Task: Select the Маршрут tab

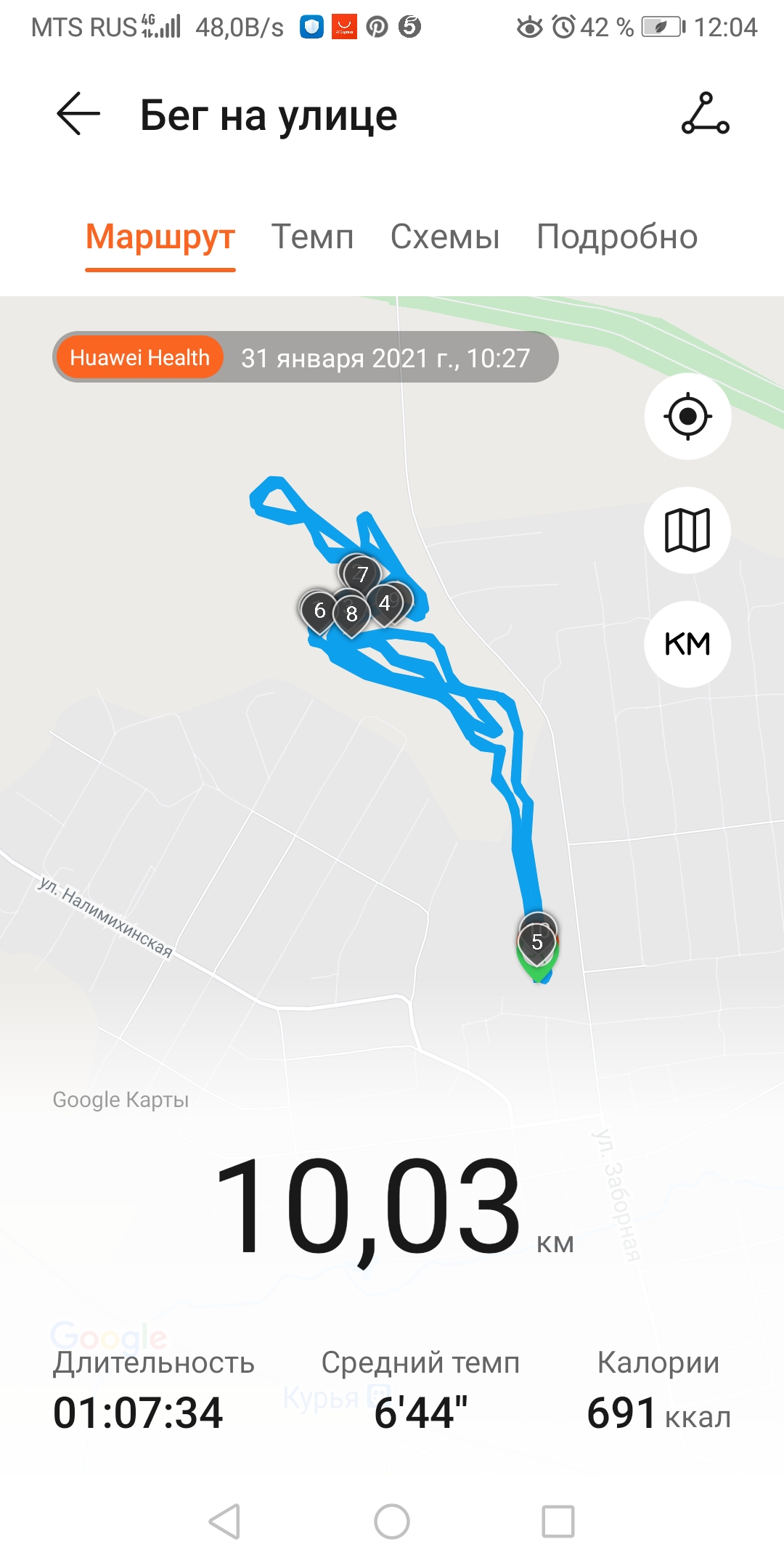Action: pyautogui.click(x=160, y=237)
